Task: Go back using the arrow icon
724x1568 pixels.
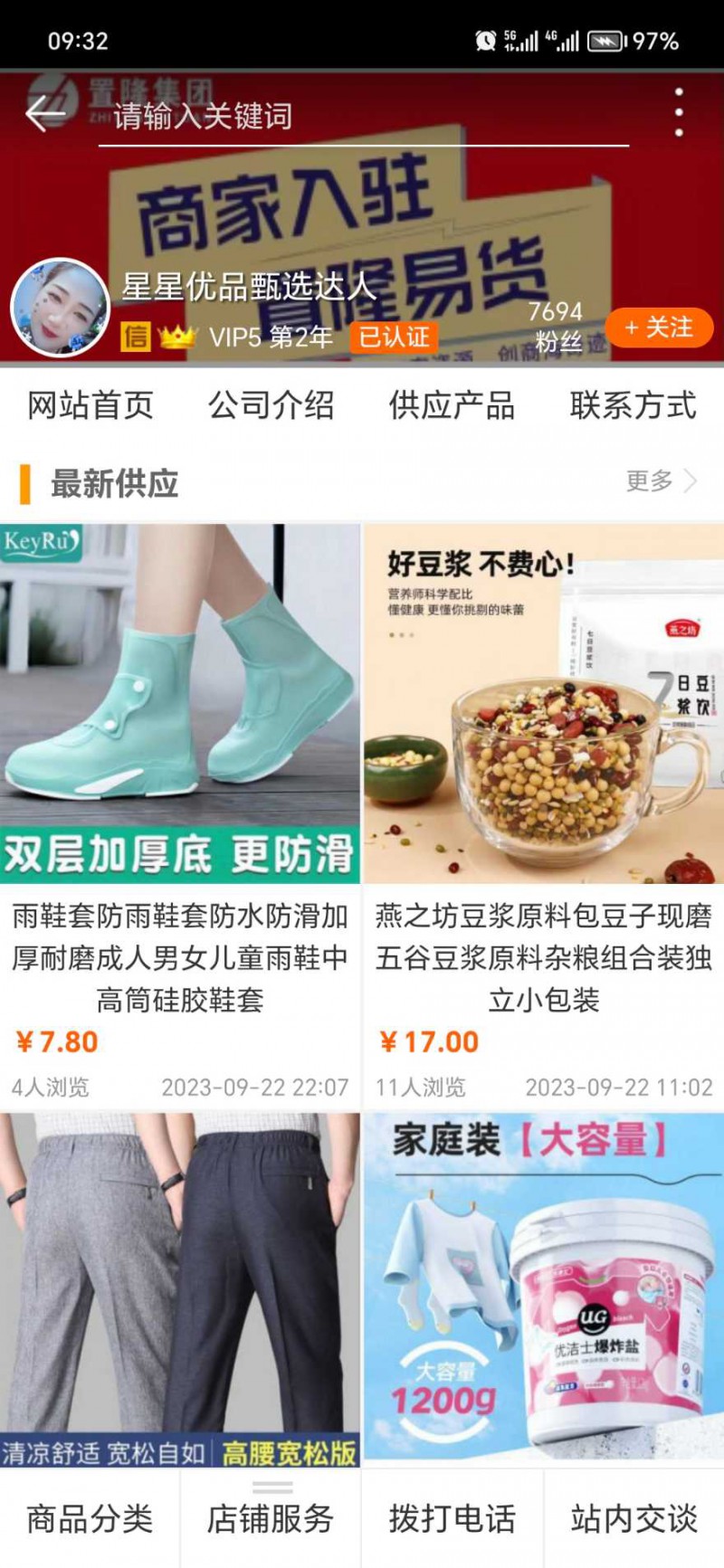Action: coord(44,115)
